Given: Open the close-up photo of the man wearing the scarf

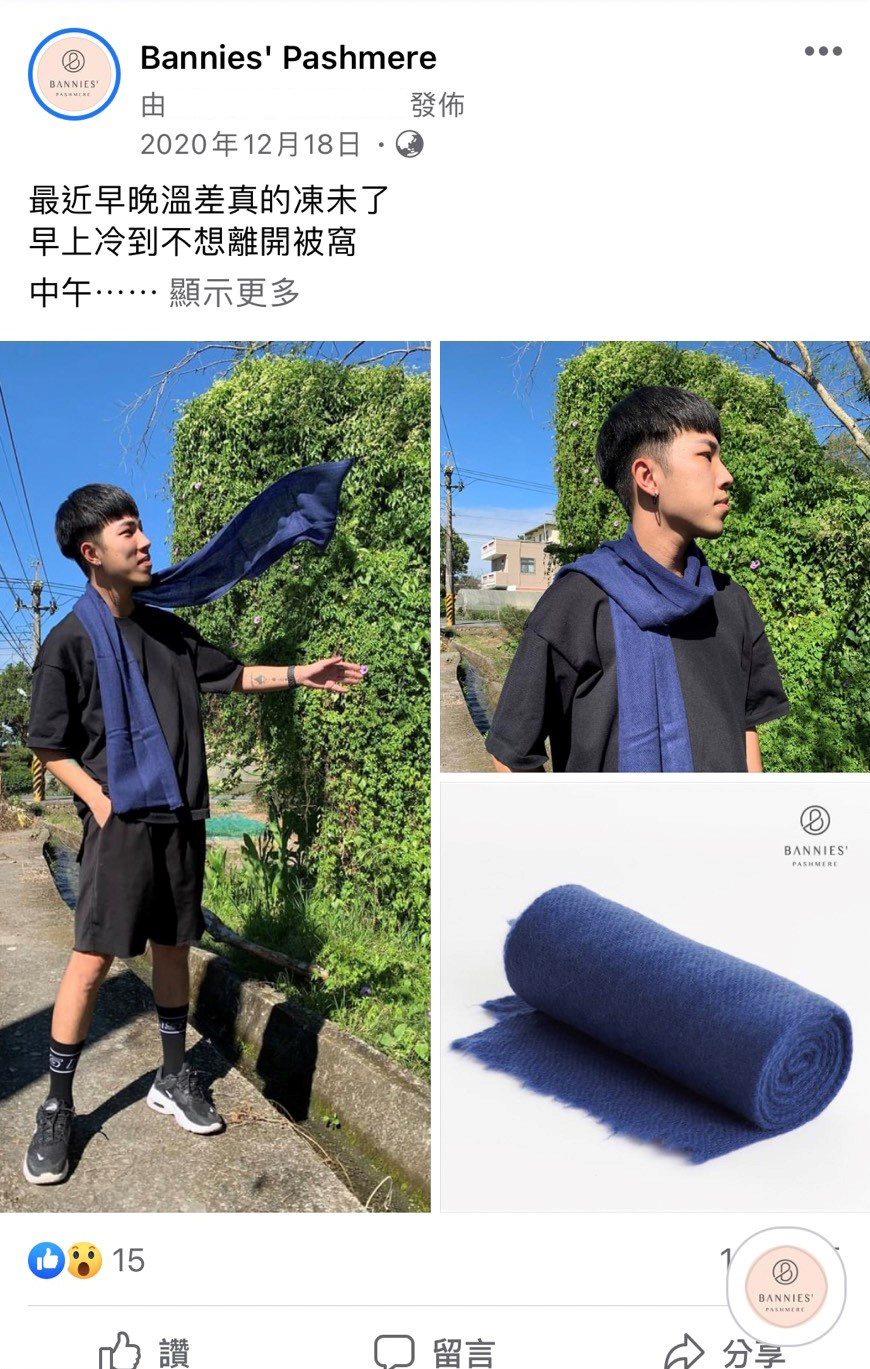Looking at the screenshot, I should pyautogui.click(x=655, y=557).
